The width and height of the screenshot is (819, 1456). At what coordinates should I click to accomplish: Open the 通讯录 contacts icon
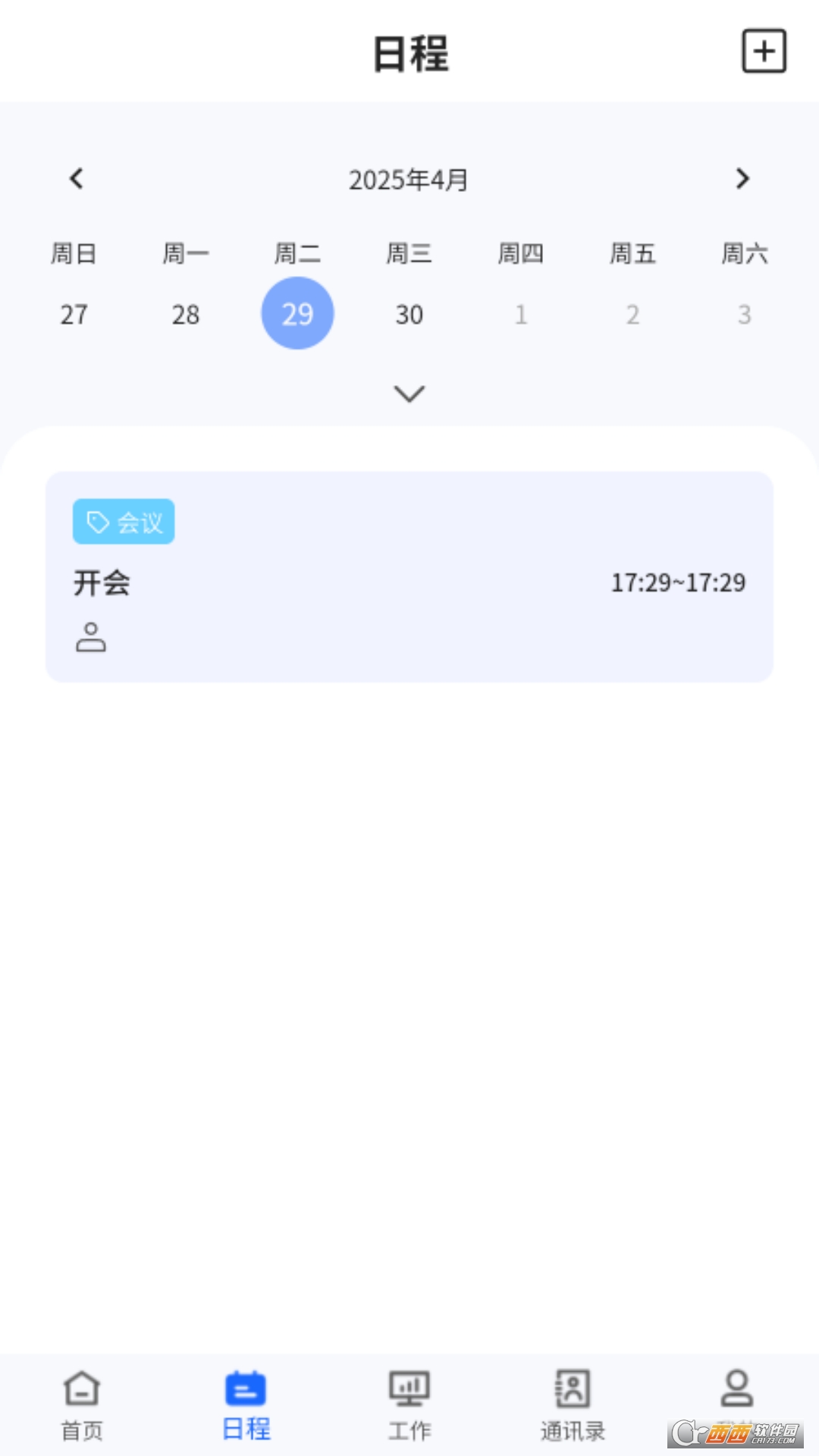pos(573,1391)
